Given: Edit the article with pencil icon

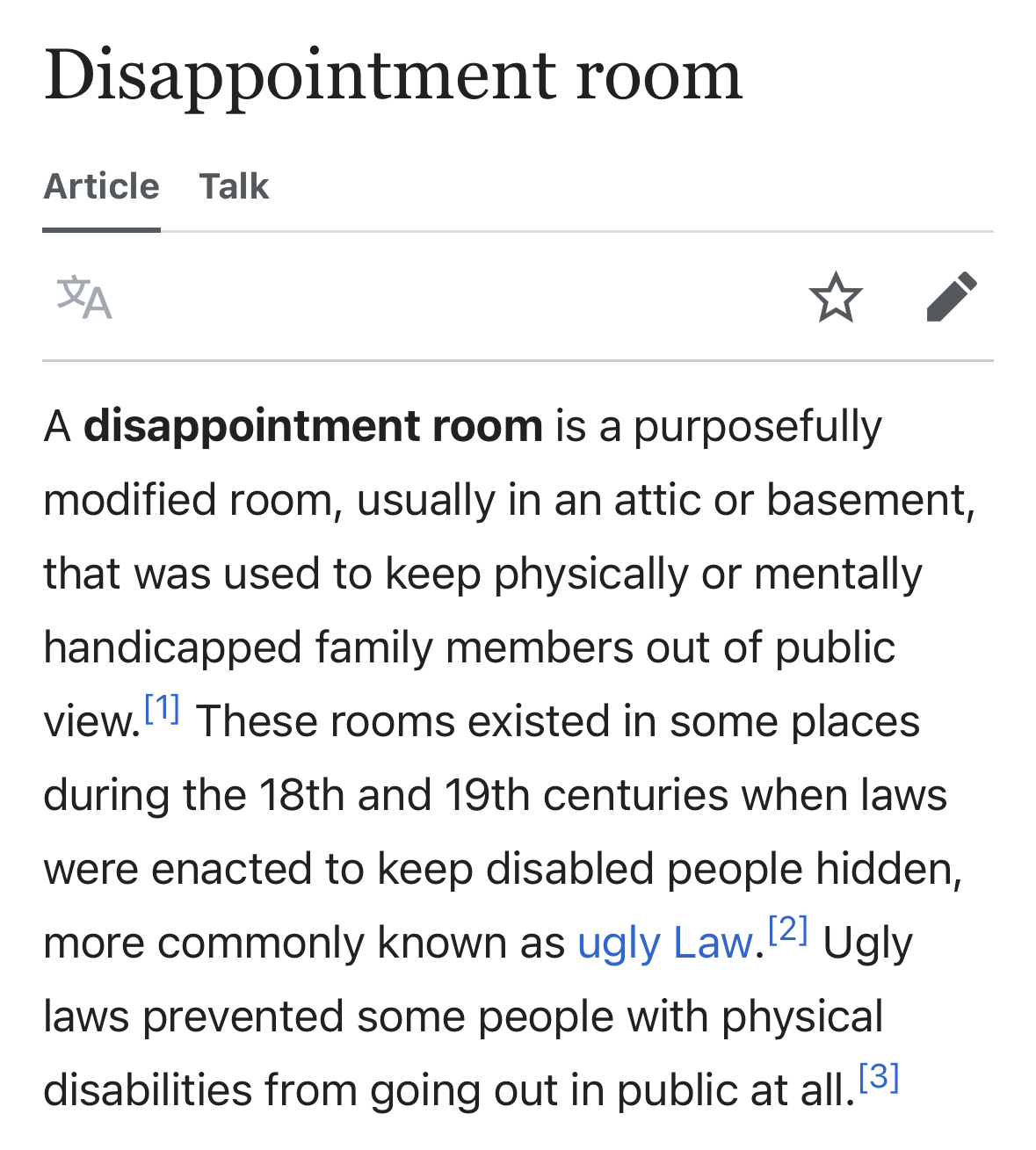Looking at the screenshot, I should (952, 297).
